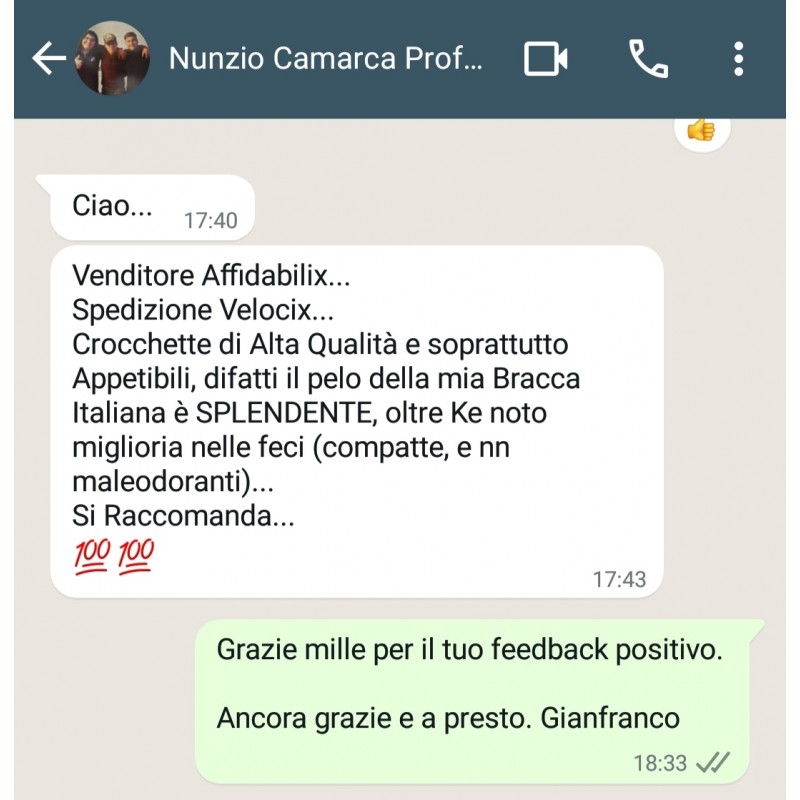800x800 pixels.
Task: Start a voice call with Nunzio
Action: 648,59
